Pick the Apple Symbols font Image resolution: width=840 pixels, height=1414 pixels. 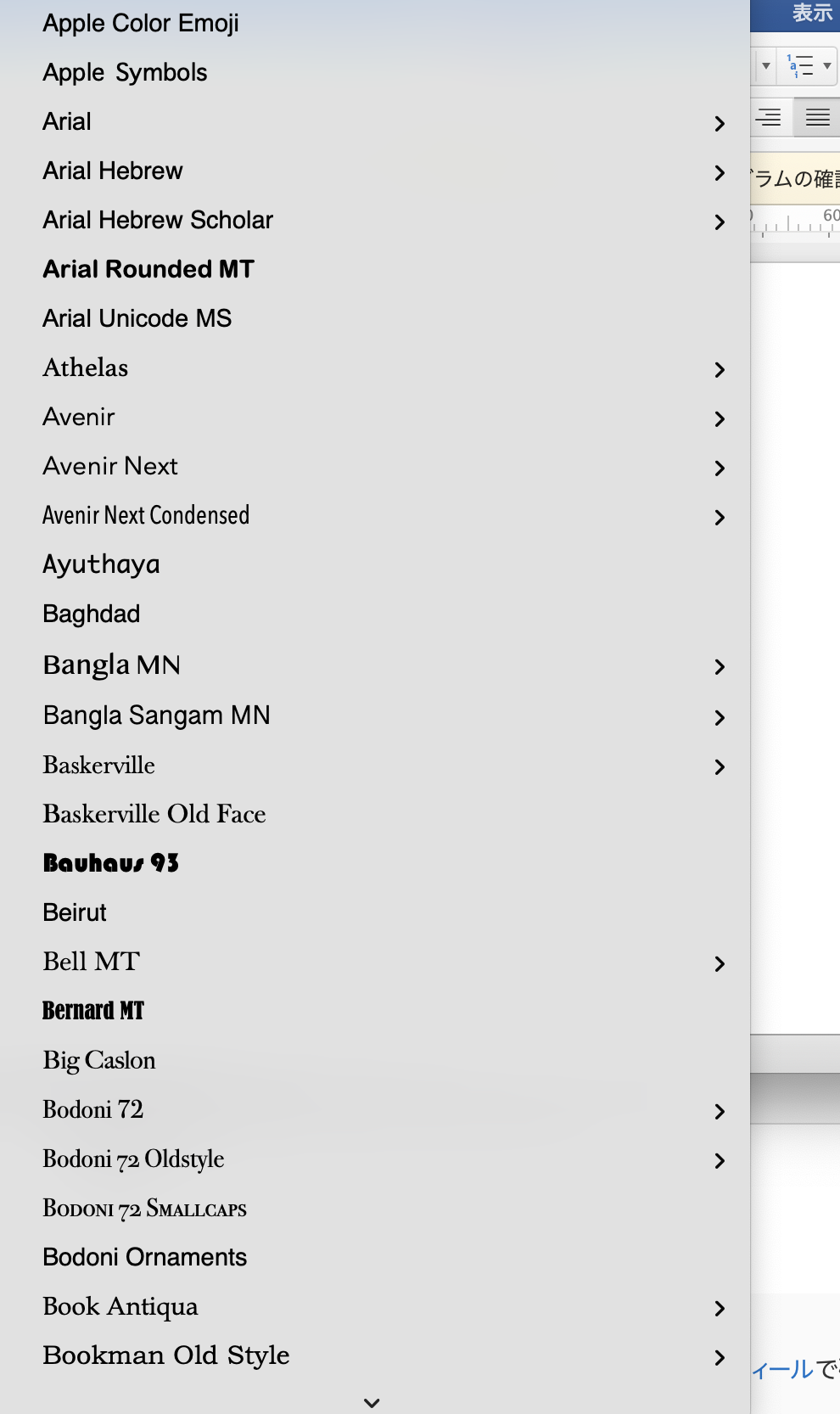pos(126,73)
